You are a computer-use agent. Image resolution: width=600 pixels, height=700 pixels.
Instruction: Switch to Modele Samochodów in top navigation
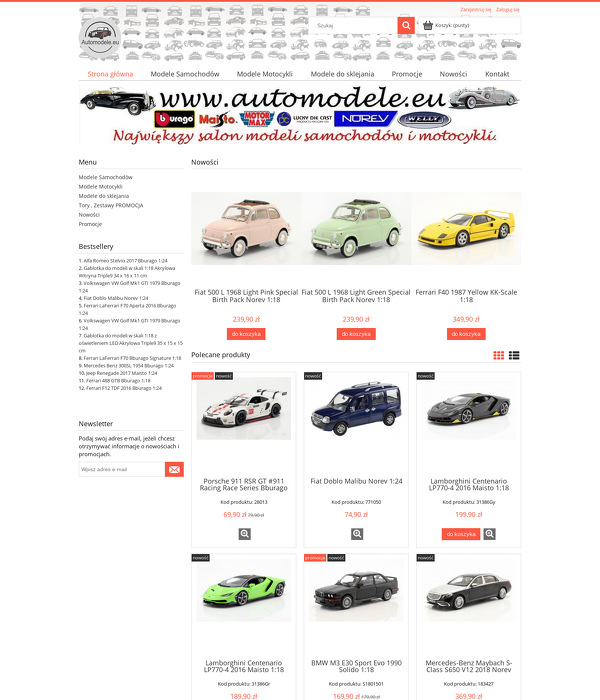pyautogui.click(x=185, y=74)
